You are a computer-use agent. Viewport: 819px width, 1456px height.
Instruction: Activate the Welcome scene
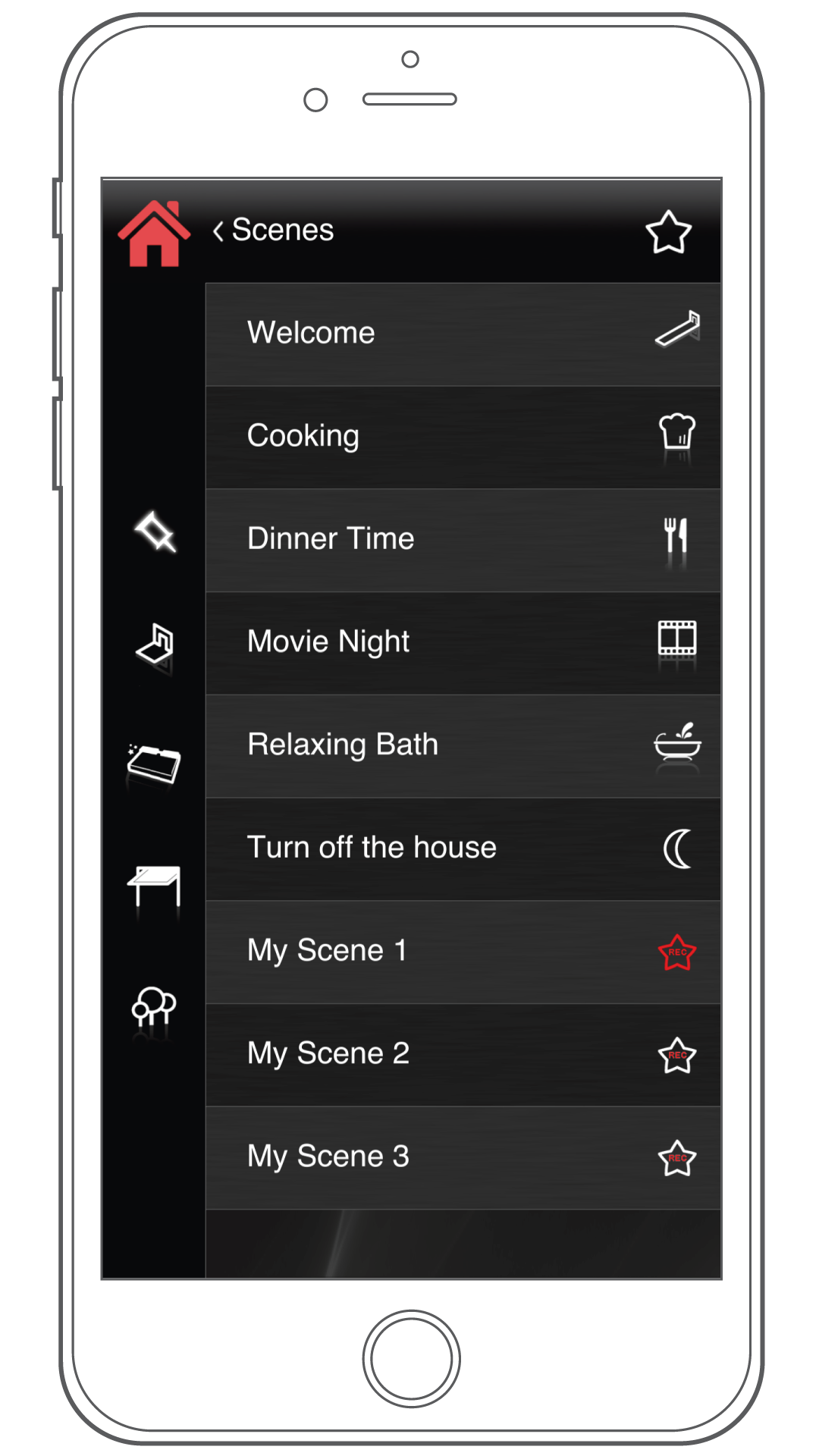(x=463, y=334)
